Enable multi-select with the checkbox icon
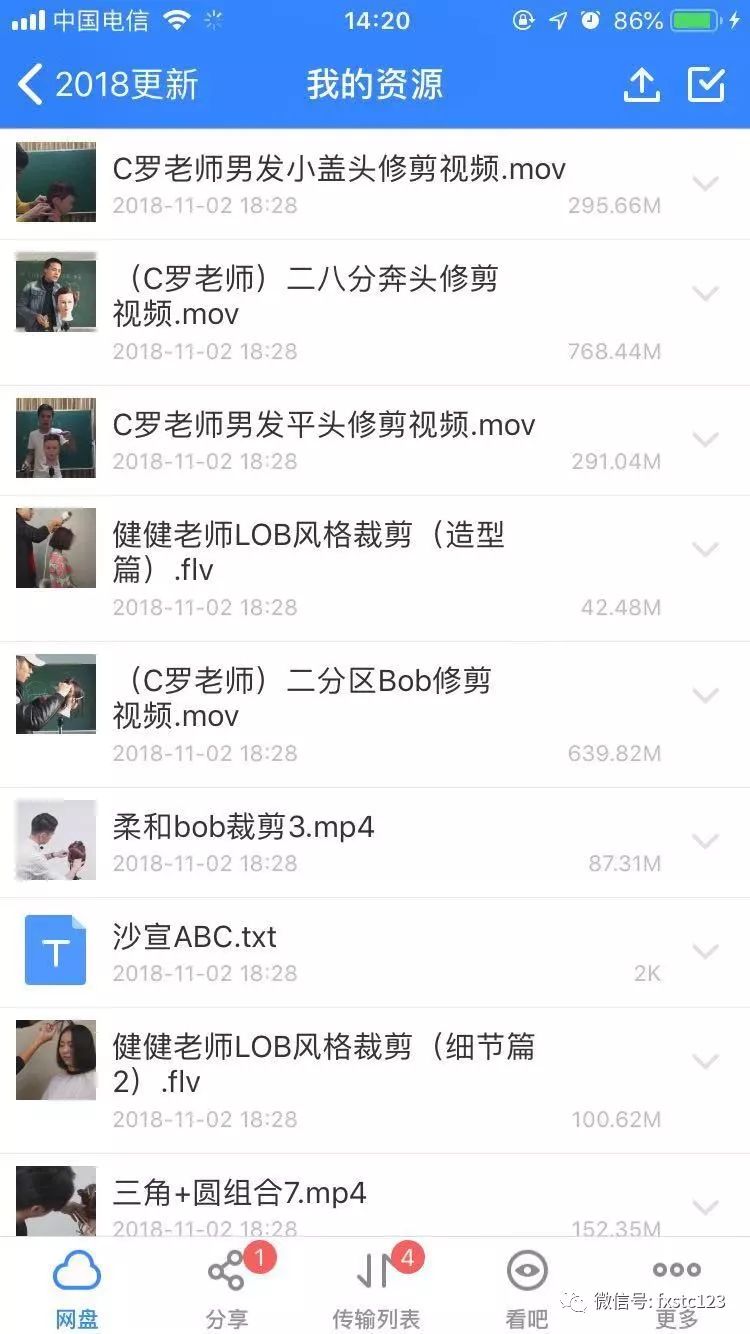The image size is (750, 1334). coord(706,85)
